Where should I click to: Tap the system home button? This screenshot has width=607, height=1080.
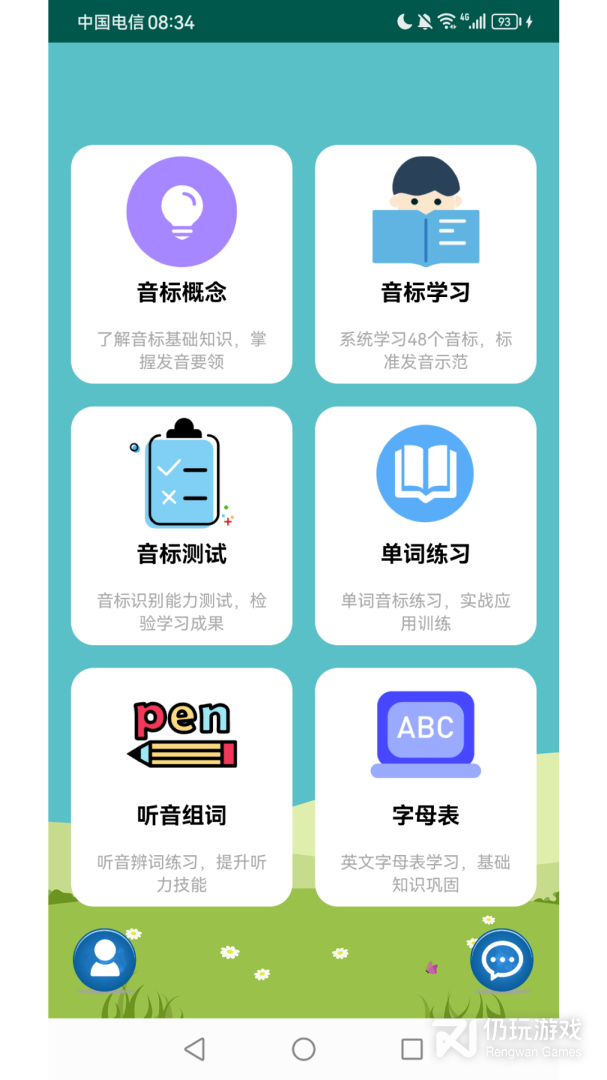pos(303,1048)
